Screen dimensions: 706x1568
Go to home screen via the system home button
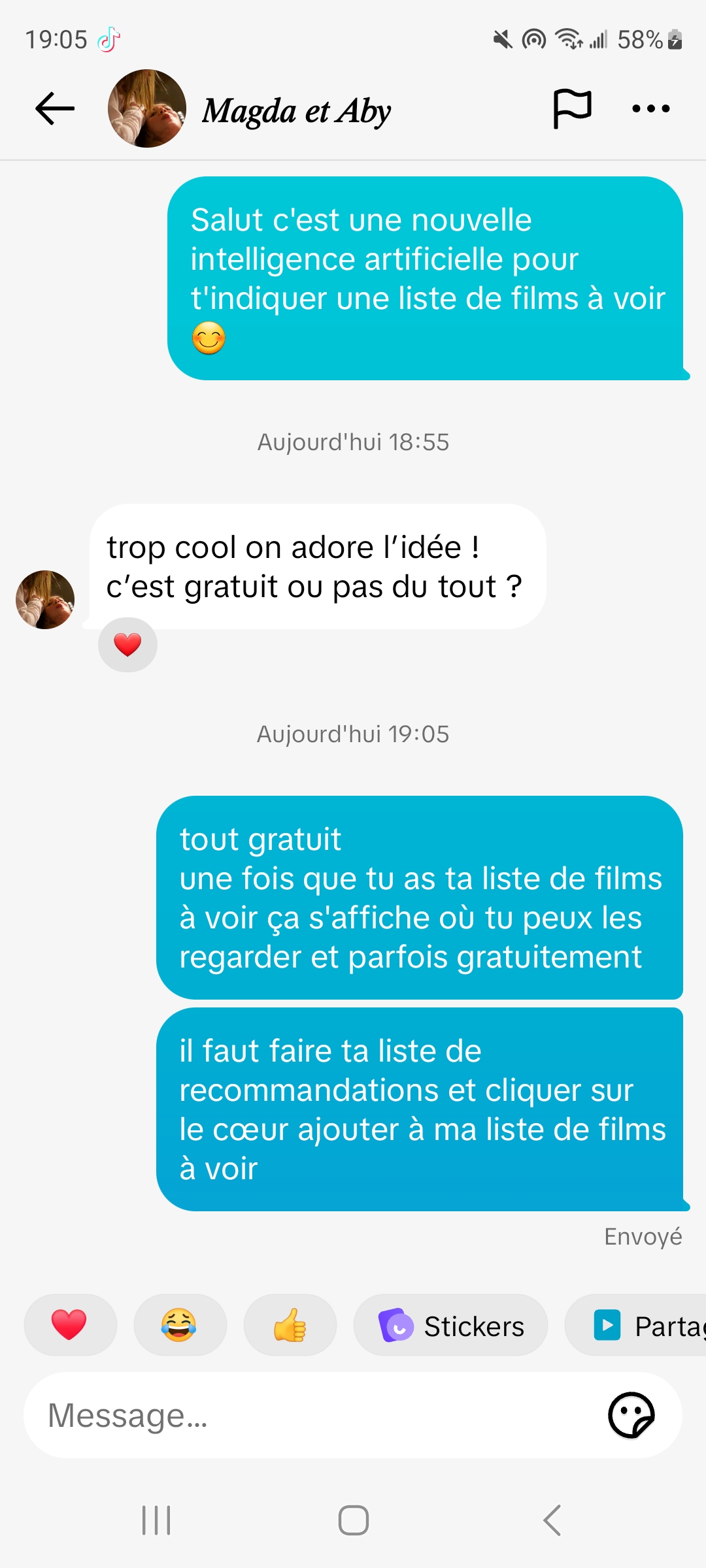click(353, 1520)
